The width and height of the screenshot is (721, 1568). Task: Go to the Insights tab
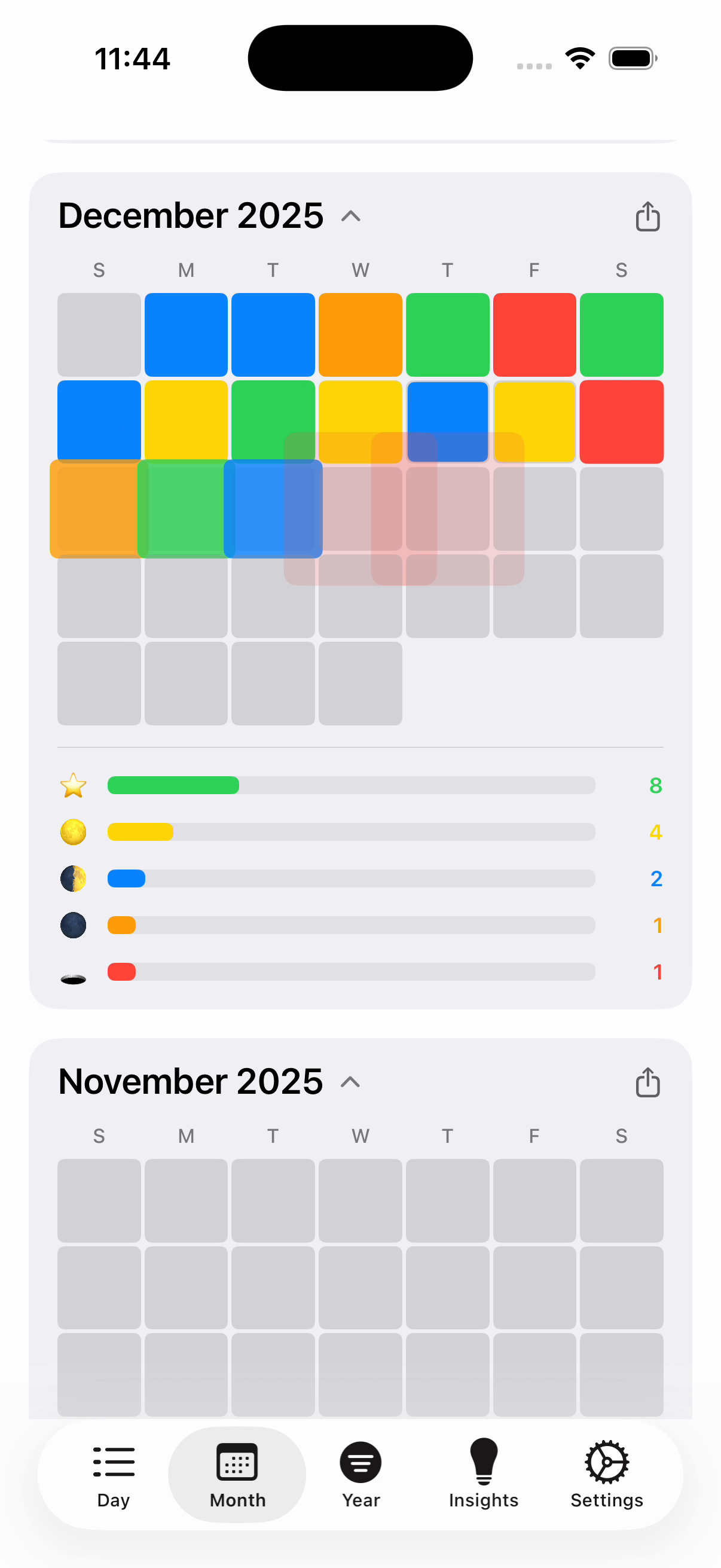(x=484, y=1474)
